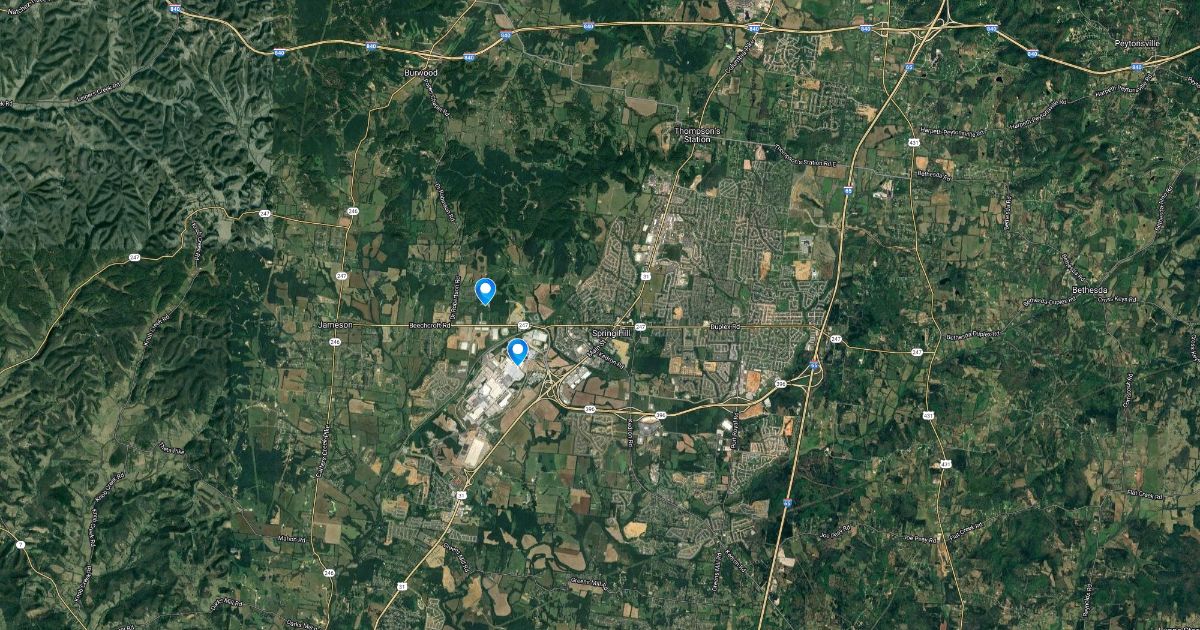1200x630 pixels.
Task: Select the map pin north of Beechcroft Rd
Action: click(x=485, y=290)
